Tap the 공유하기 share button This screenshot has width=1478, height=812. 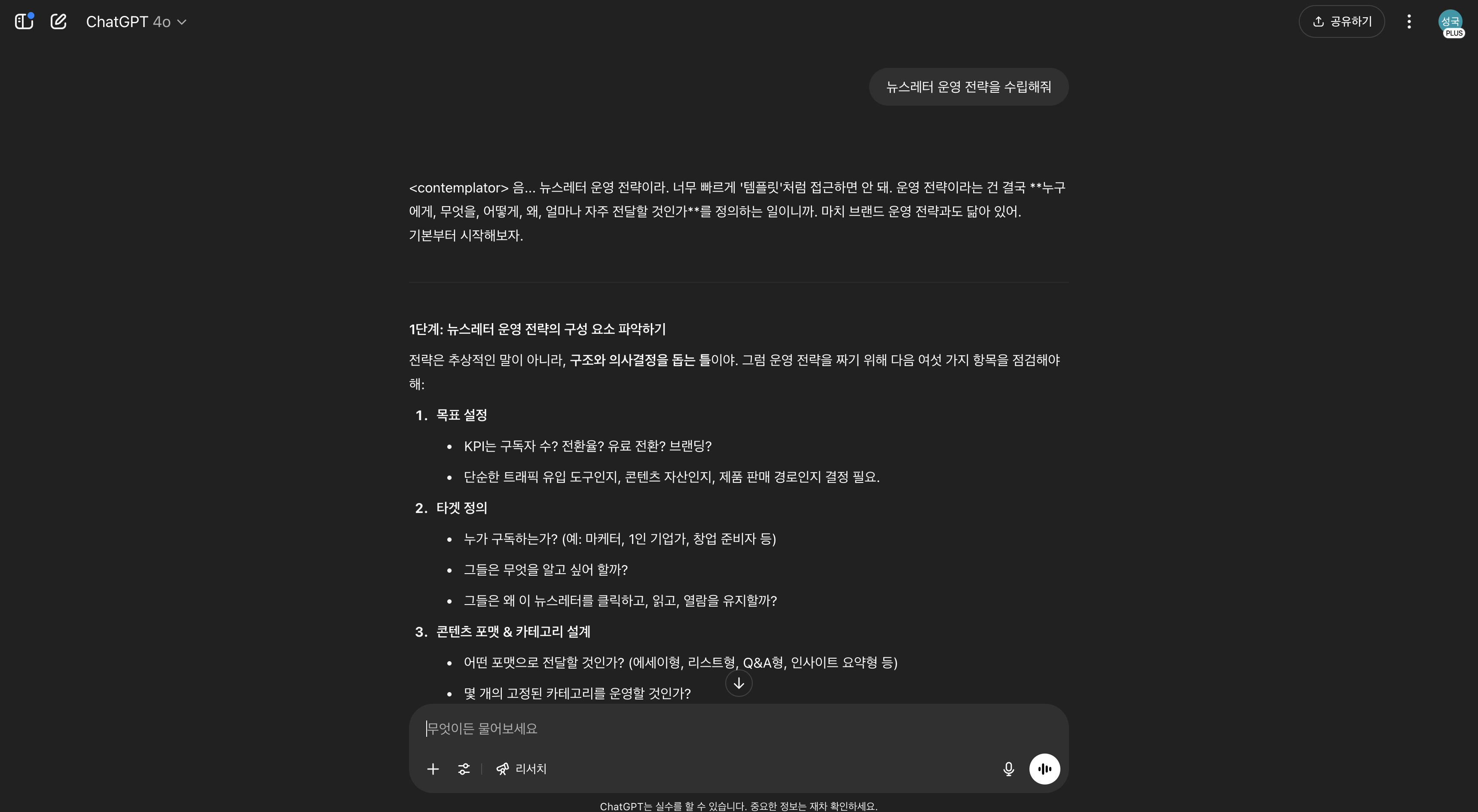1341,22
